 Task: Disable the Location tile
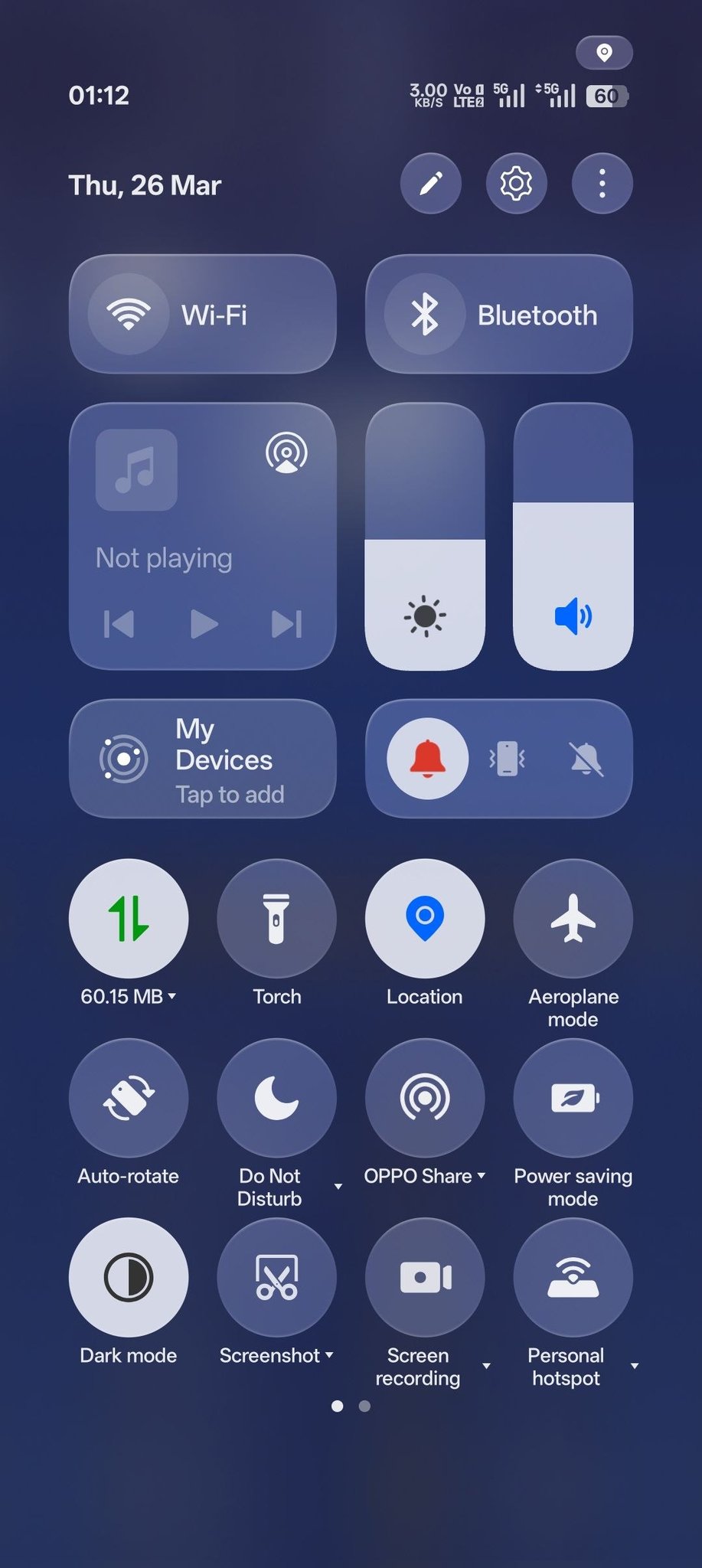click(425, 919)
